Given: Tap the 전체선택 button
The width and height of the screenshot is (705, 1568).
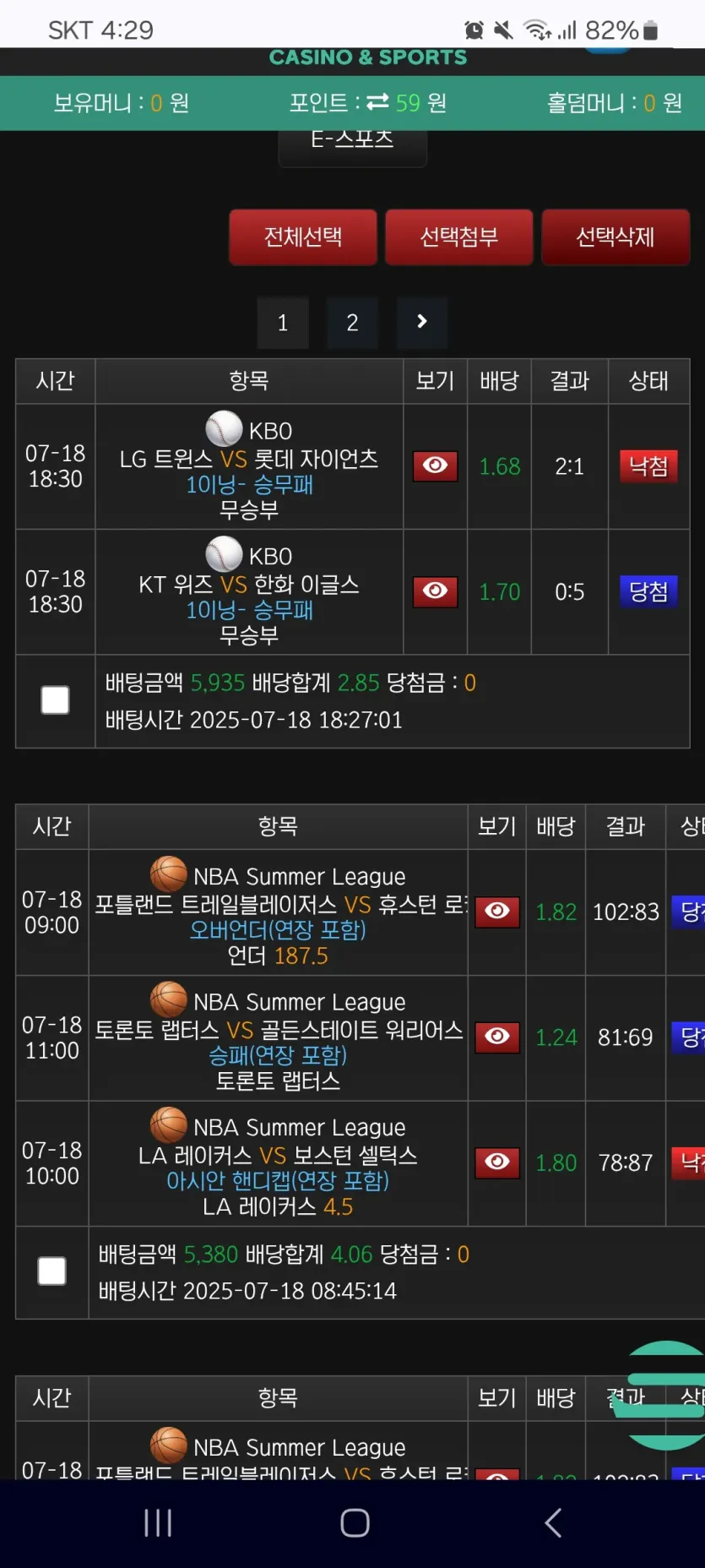Looking at the screenshot, I should click(x=303, y=237).
